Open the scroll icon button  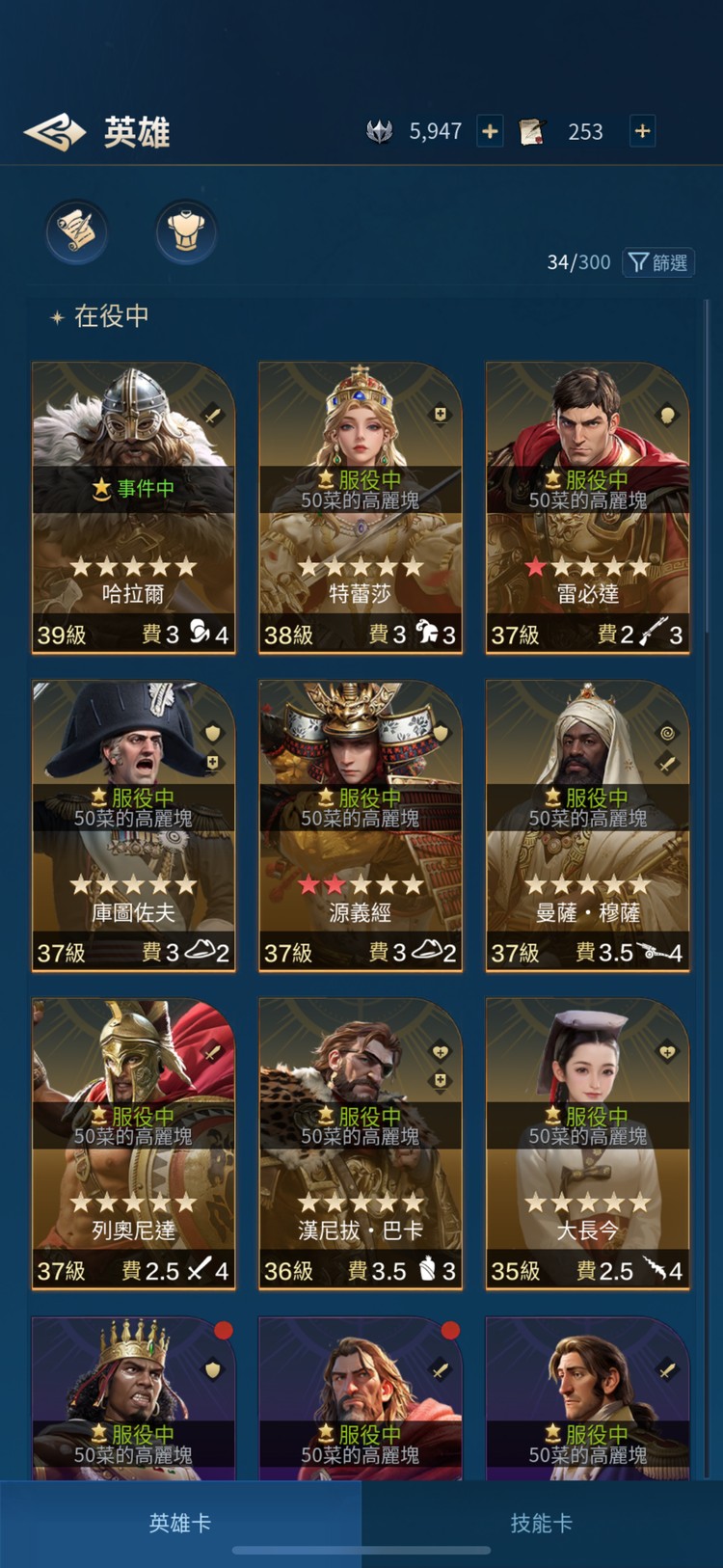point(77,231)
